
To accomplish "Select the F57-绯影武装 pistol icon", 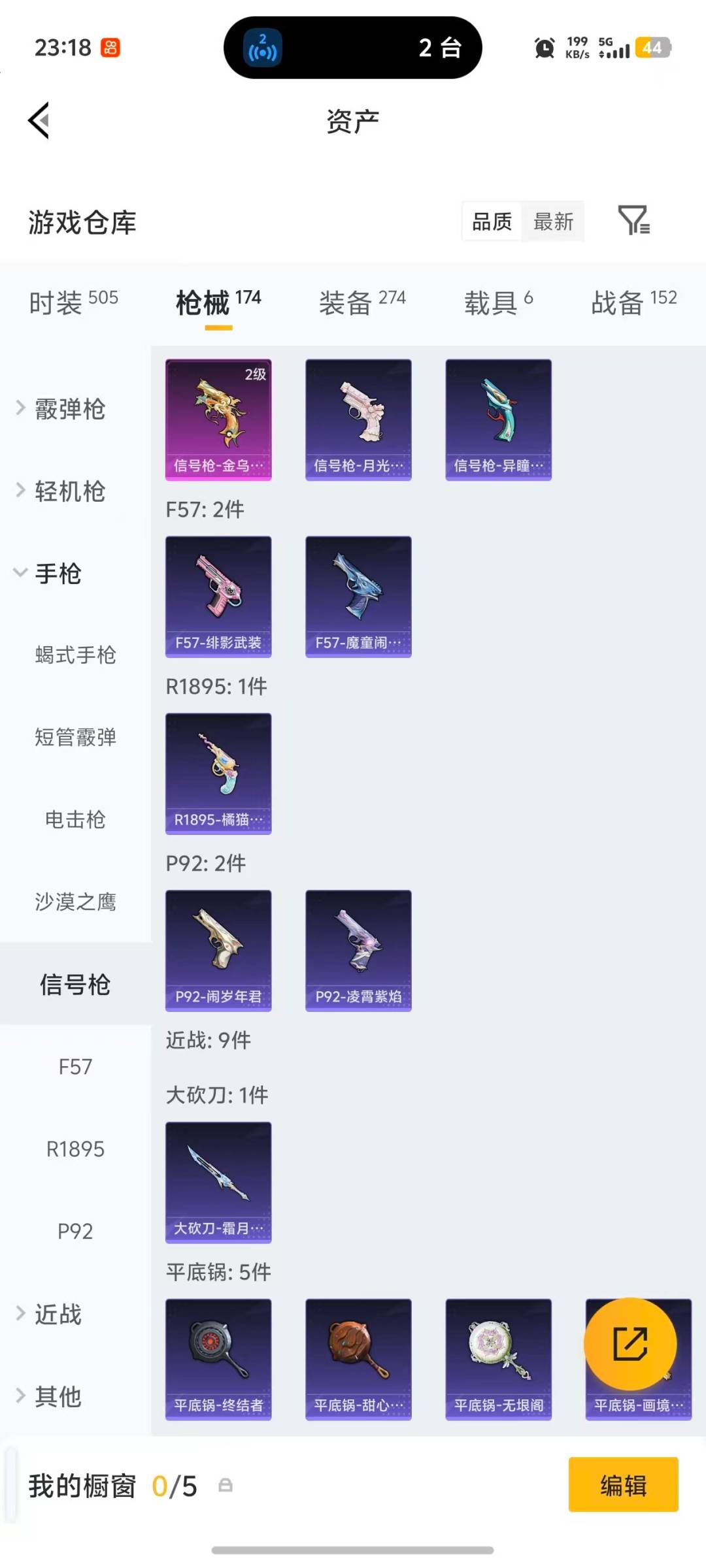I will click(218, 596).
